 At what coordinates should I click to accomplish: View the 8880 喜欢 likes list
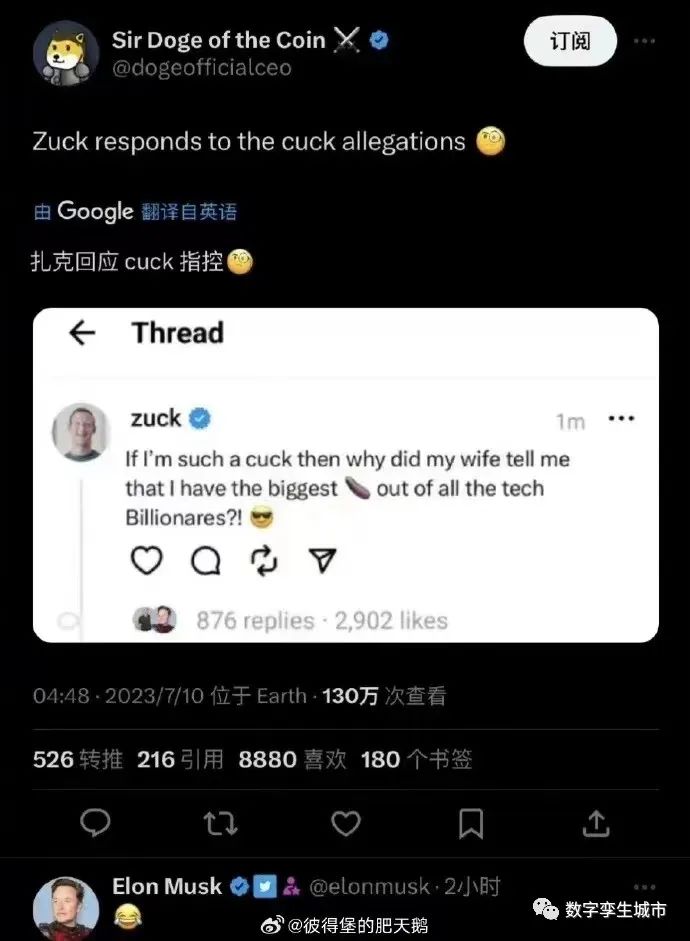292,760
